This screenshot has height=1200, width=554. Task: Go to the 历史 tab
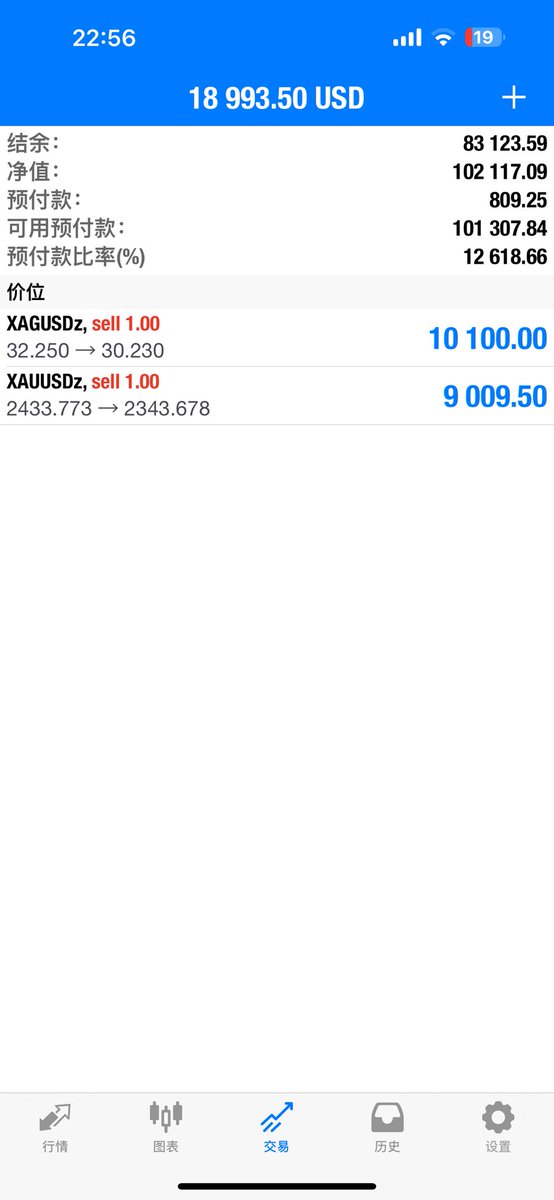click(x=387, y=1128)
